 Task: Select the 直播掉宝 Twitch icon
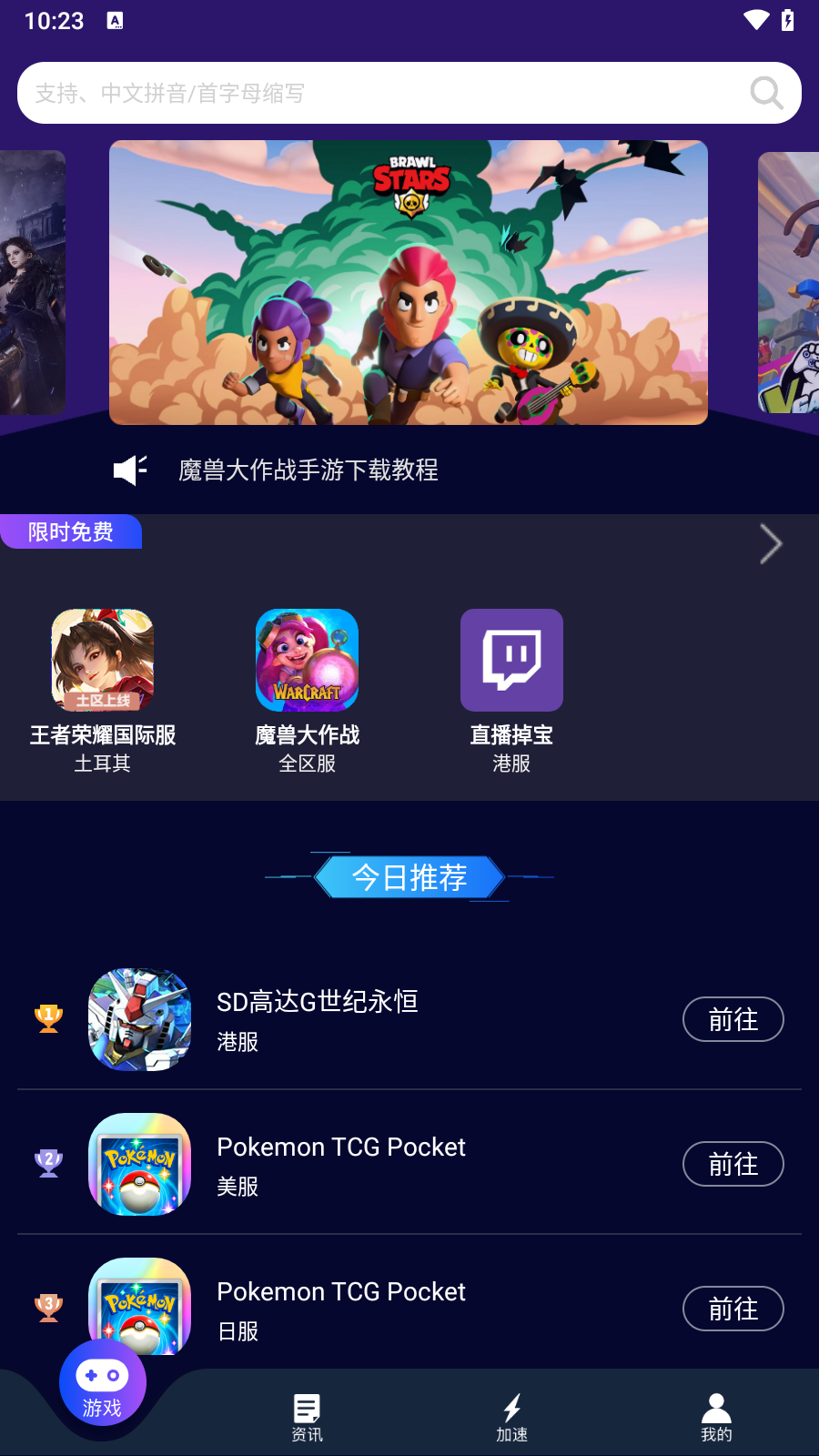[511, 660]
